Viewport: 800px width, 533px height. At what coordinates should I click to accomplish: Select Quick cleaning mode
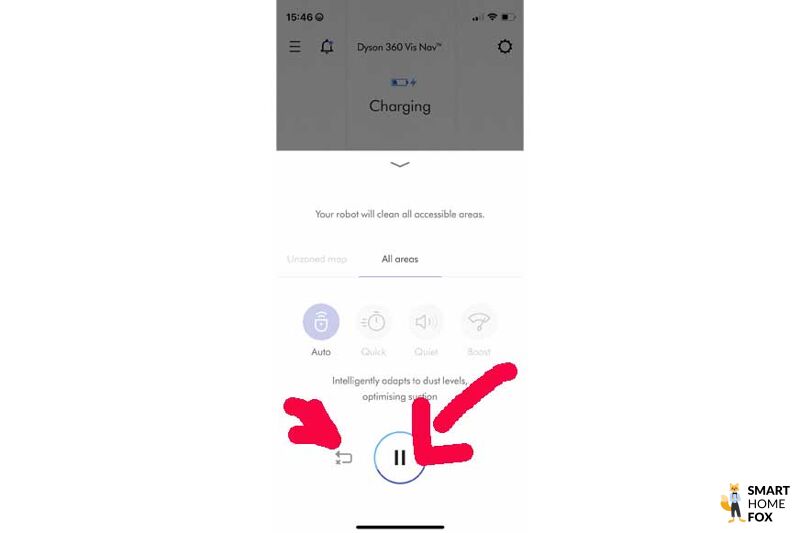(x=374, y=322)
